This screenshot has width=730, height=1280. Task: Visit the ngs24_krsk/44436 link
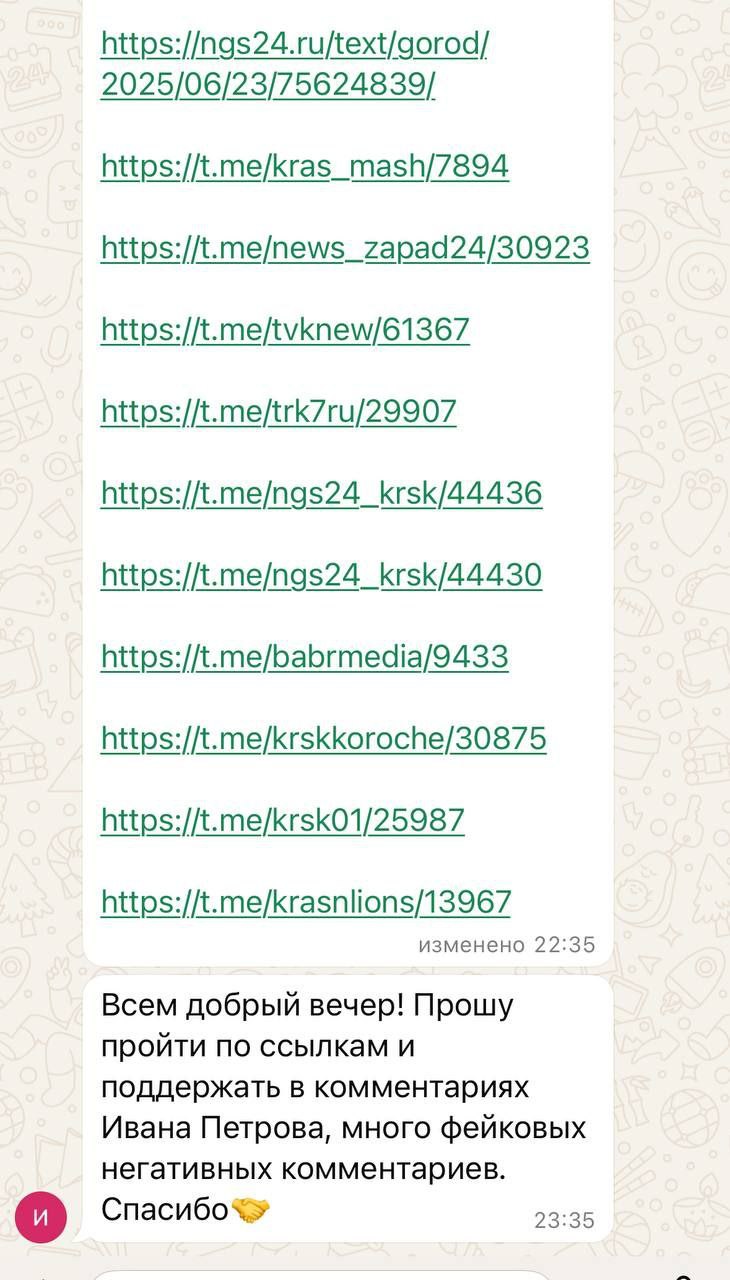coord(321,494)
